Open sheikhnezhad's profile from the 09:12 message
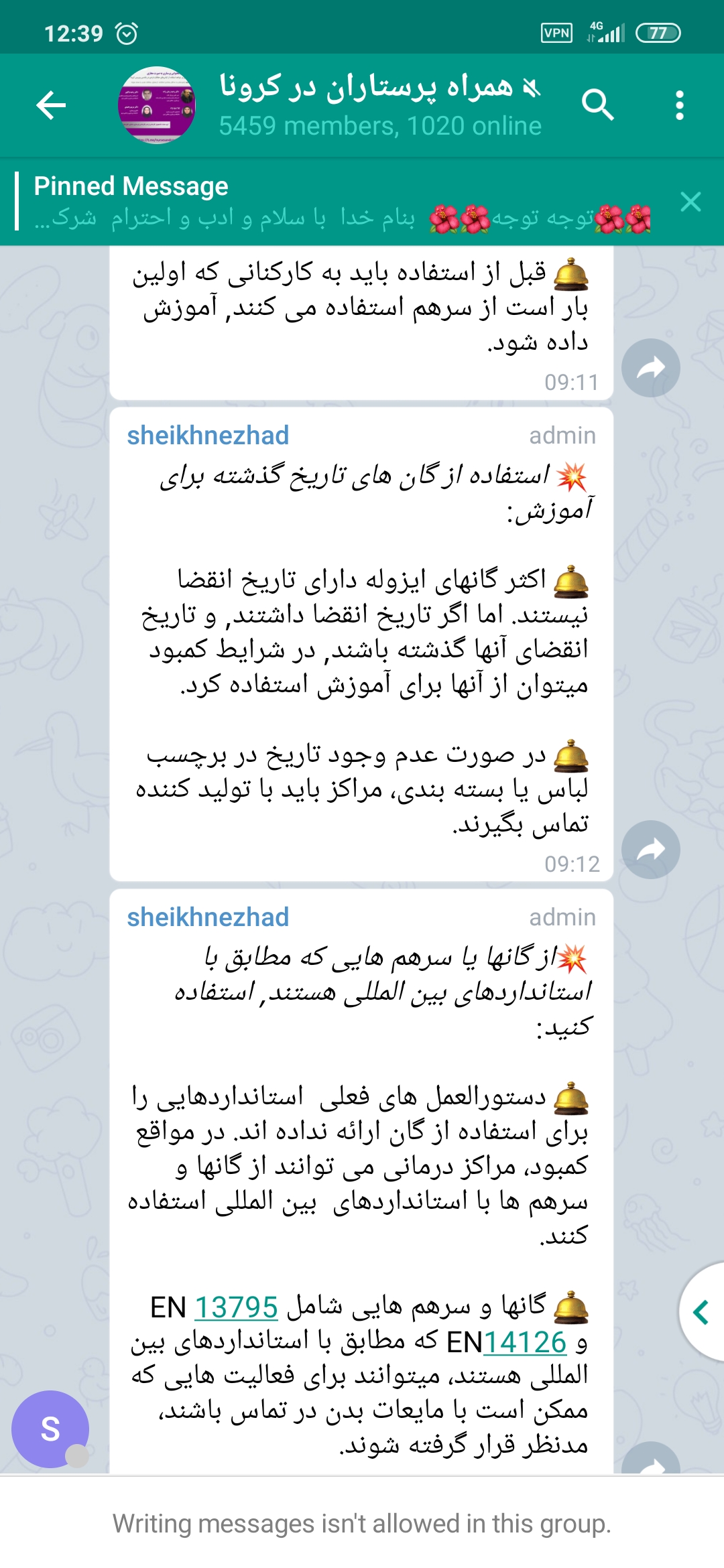 (x=208, y=436)
